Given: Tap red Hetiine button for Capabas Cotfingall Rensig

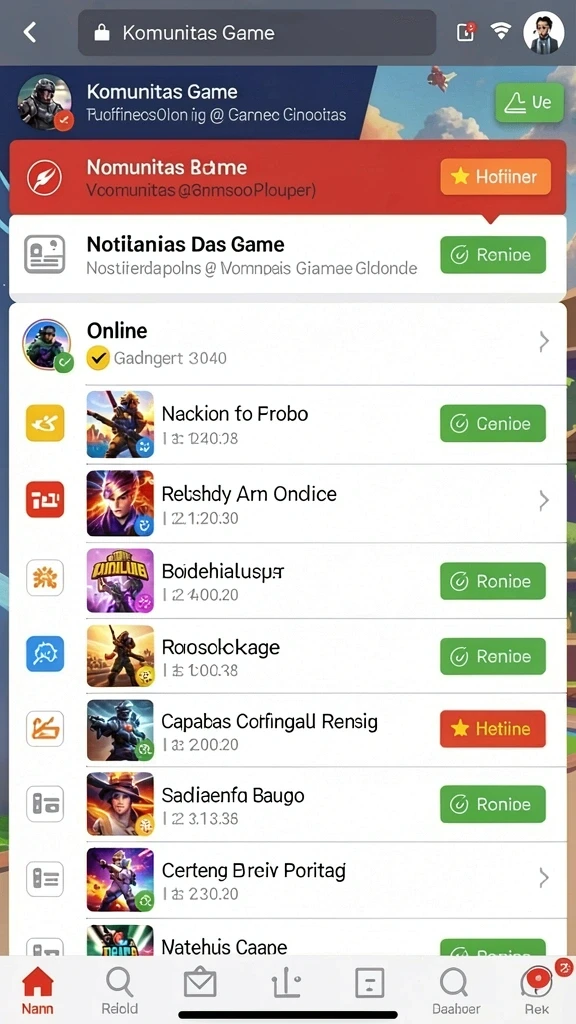Looking at the screenshot, I should tap(493, 729).
